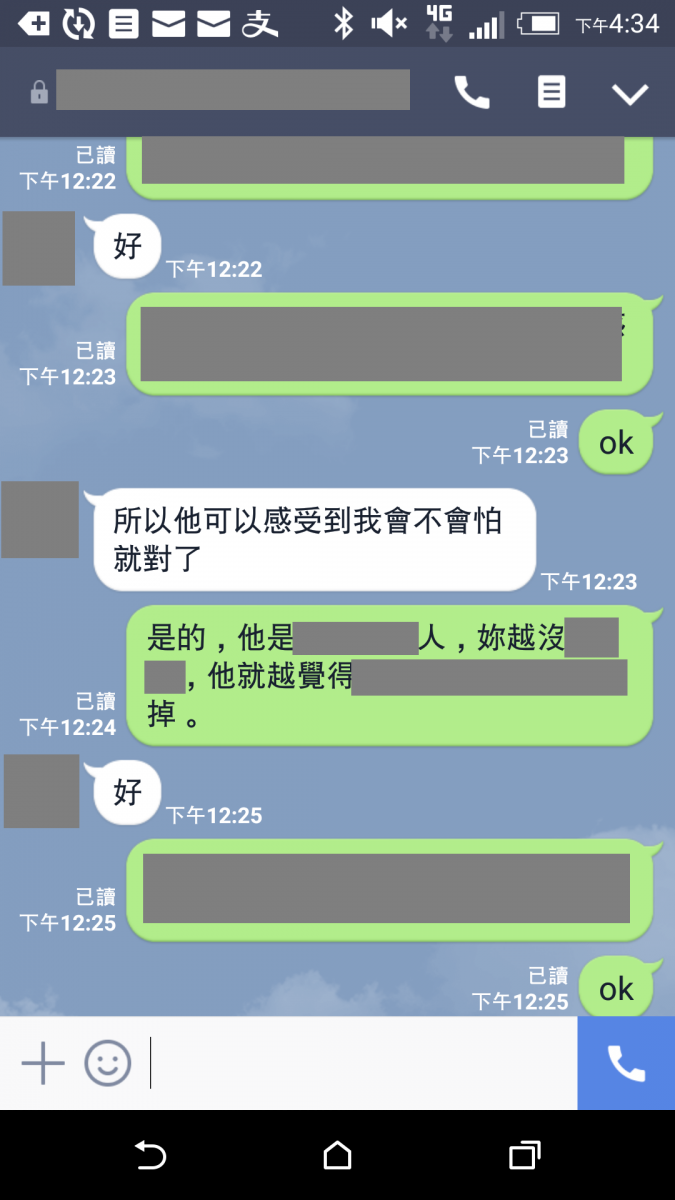
Task: Expand the chat options dropdown arrow
Action: [630, 94]
